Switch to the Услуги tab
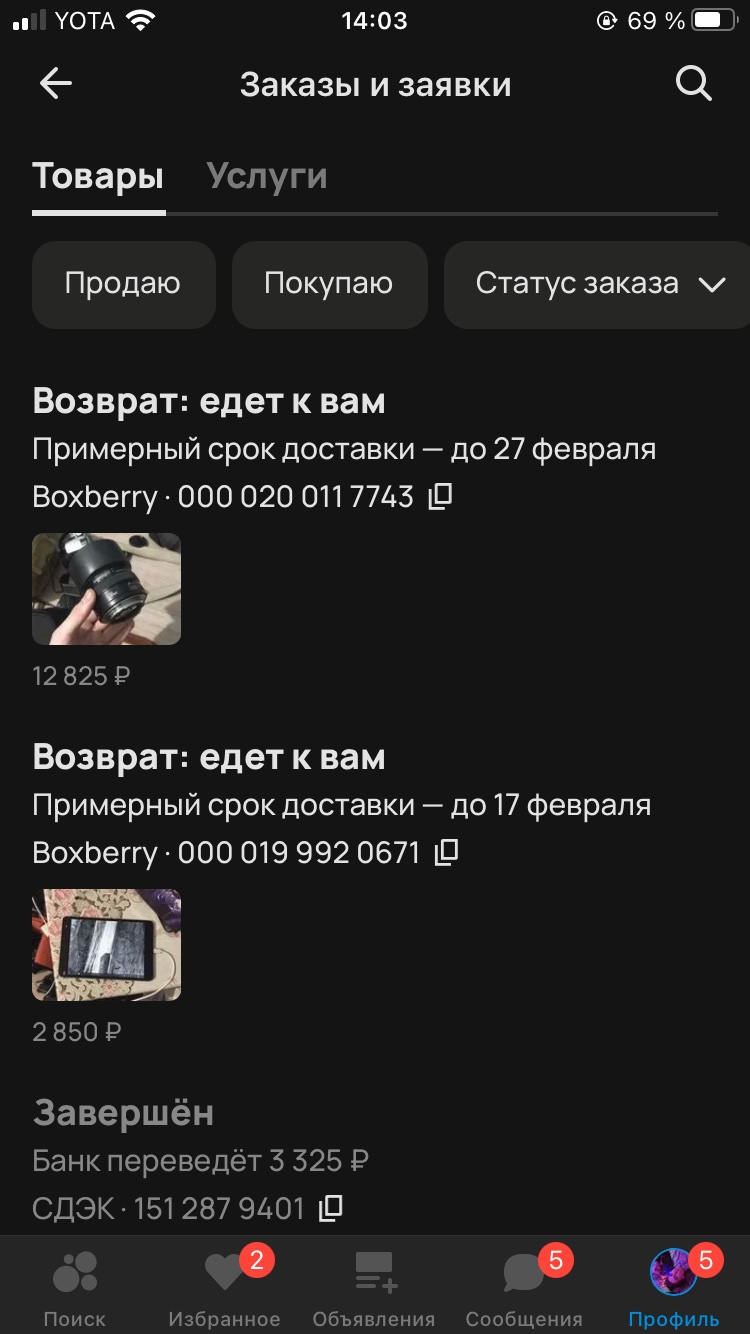Viewport: 750px width, 1334px height. pyautogui.click(x=267, y=176)
